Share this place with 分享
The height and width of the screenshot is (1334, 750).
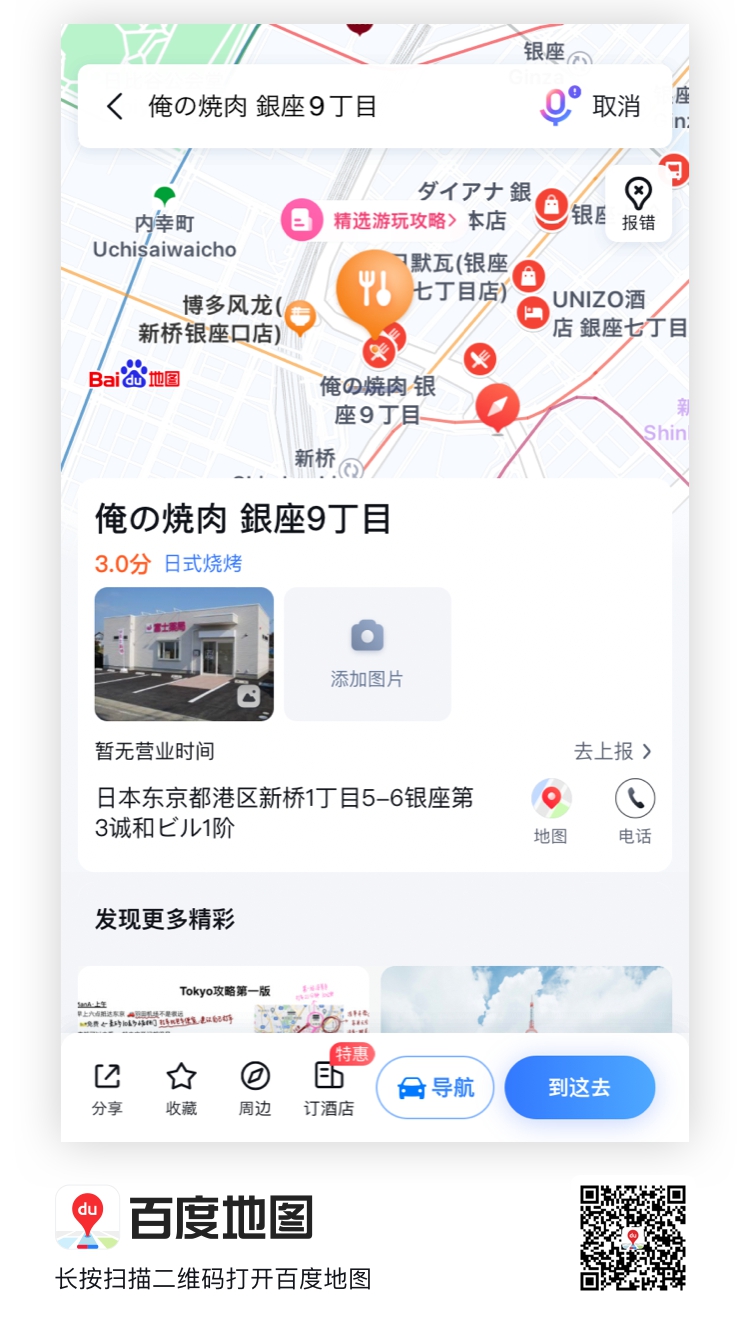tap(107, 1089)
